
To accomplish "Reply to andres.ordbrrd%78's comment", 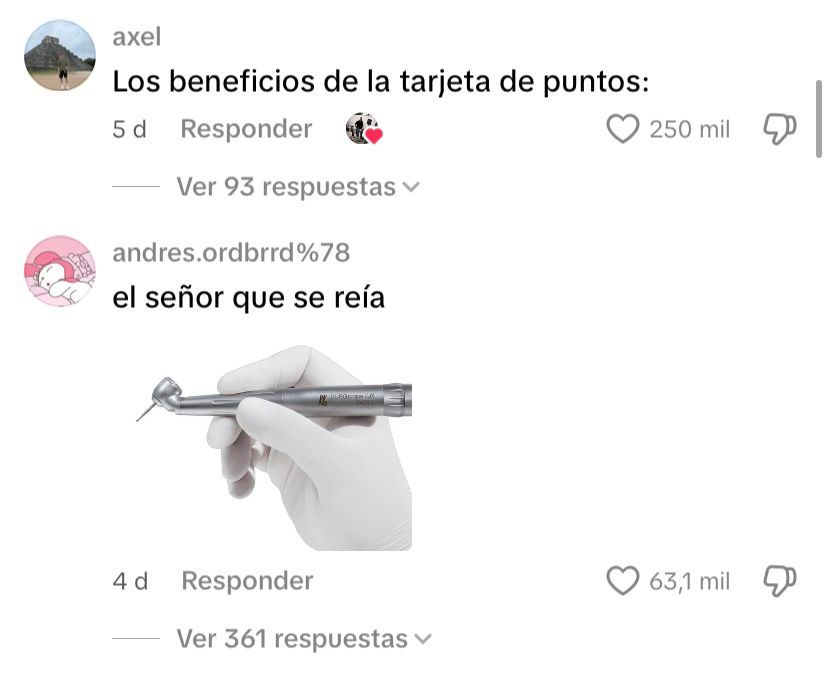I will (x=246, y=581).
